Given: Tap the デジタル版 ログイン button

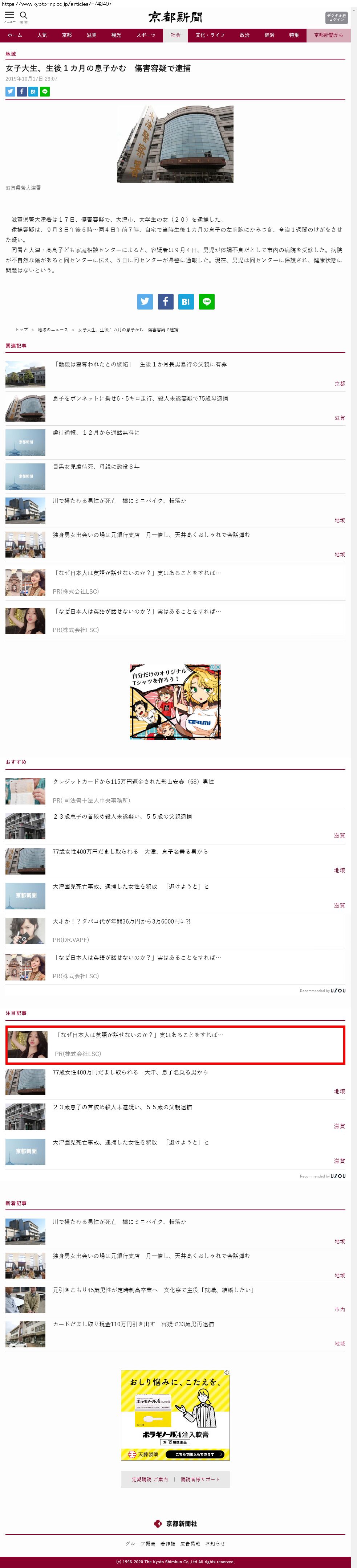Looking at the screenshot, I should tap(336, 18).
